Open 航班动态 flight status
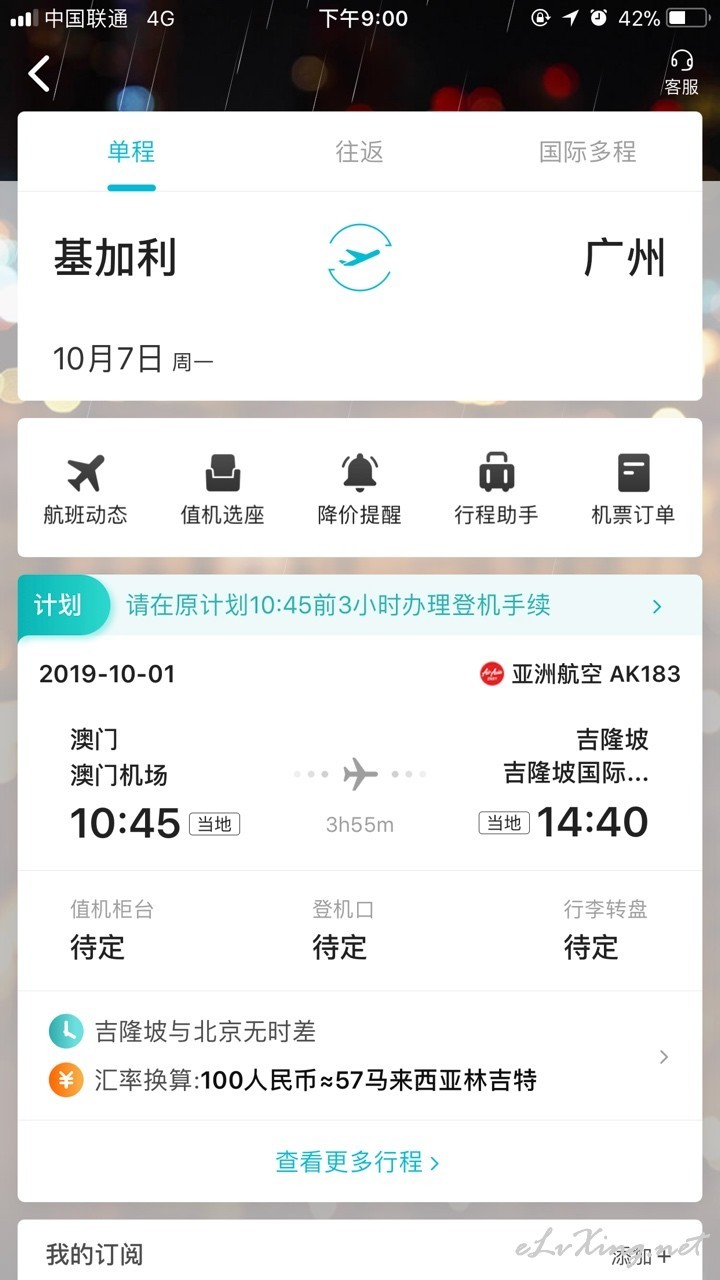 [85, 489]
